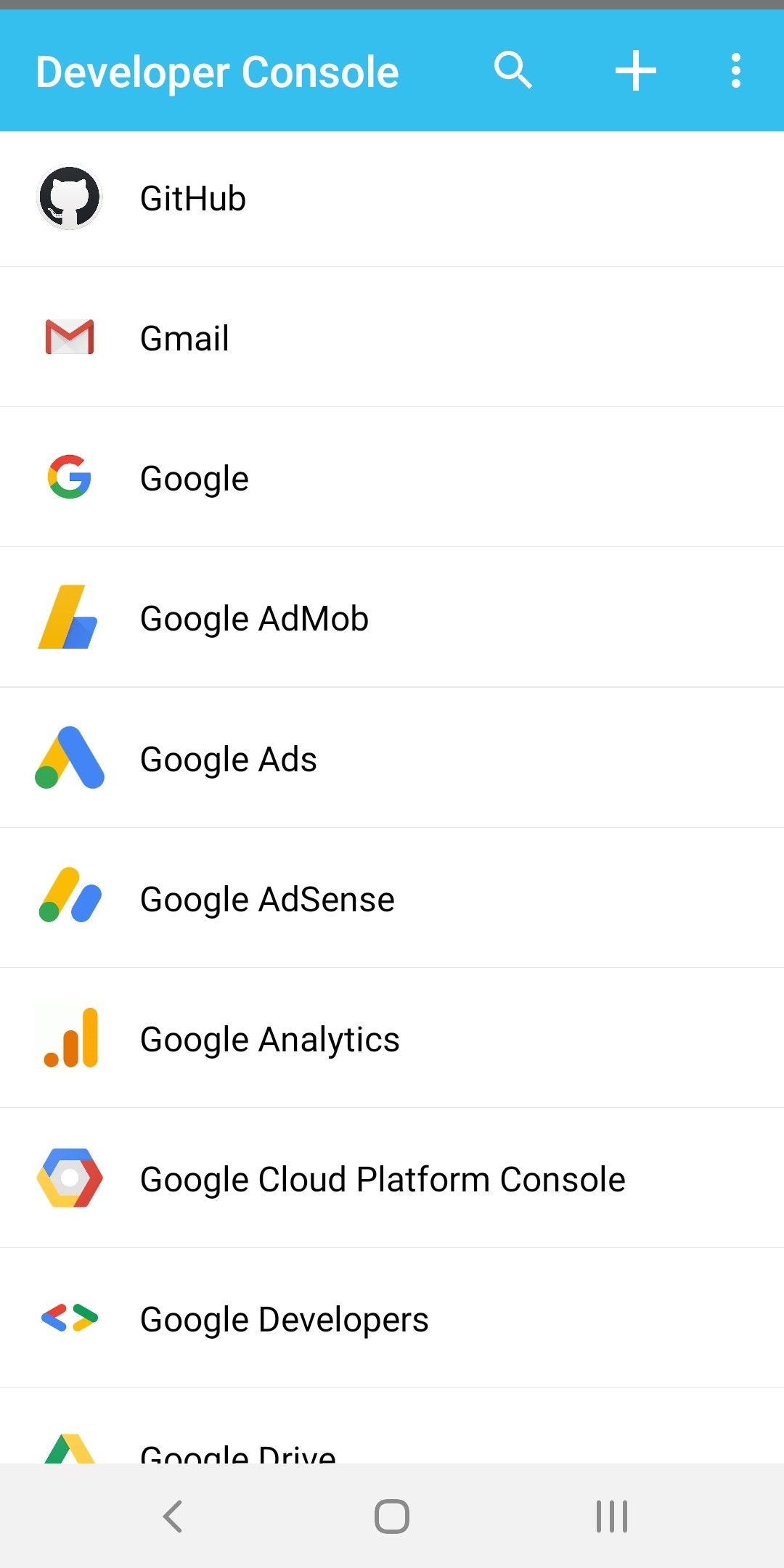
Task: View Google Analytics
Action: [x=269, y=1039]
